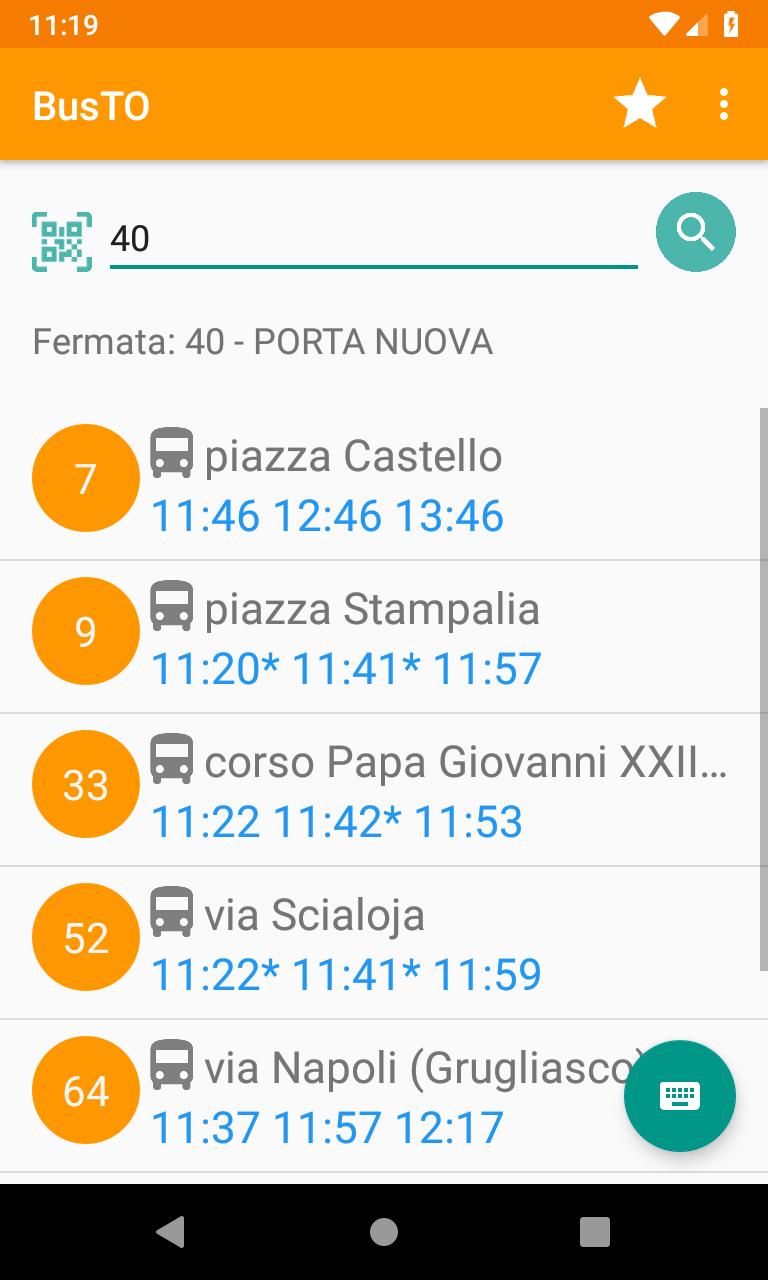Tap the floating keyboard button
The width and height of the screenshot is (768, 1280).
[x=680, y=1096]
